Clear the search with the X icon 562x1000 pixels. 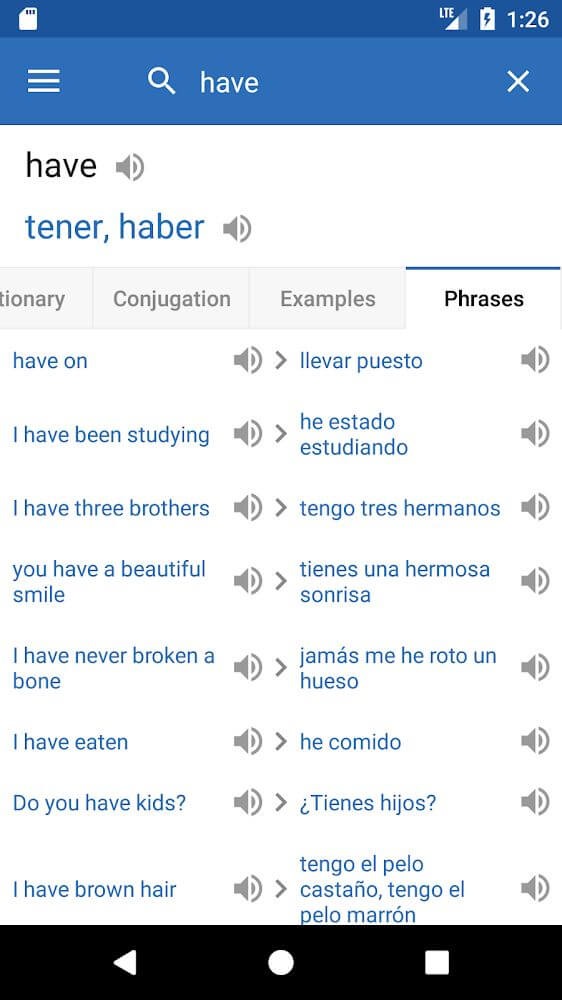pos(518,82)
